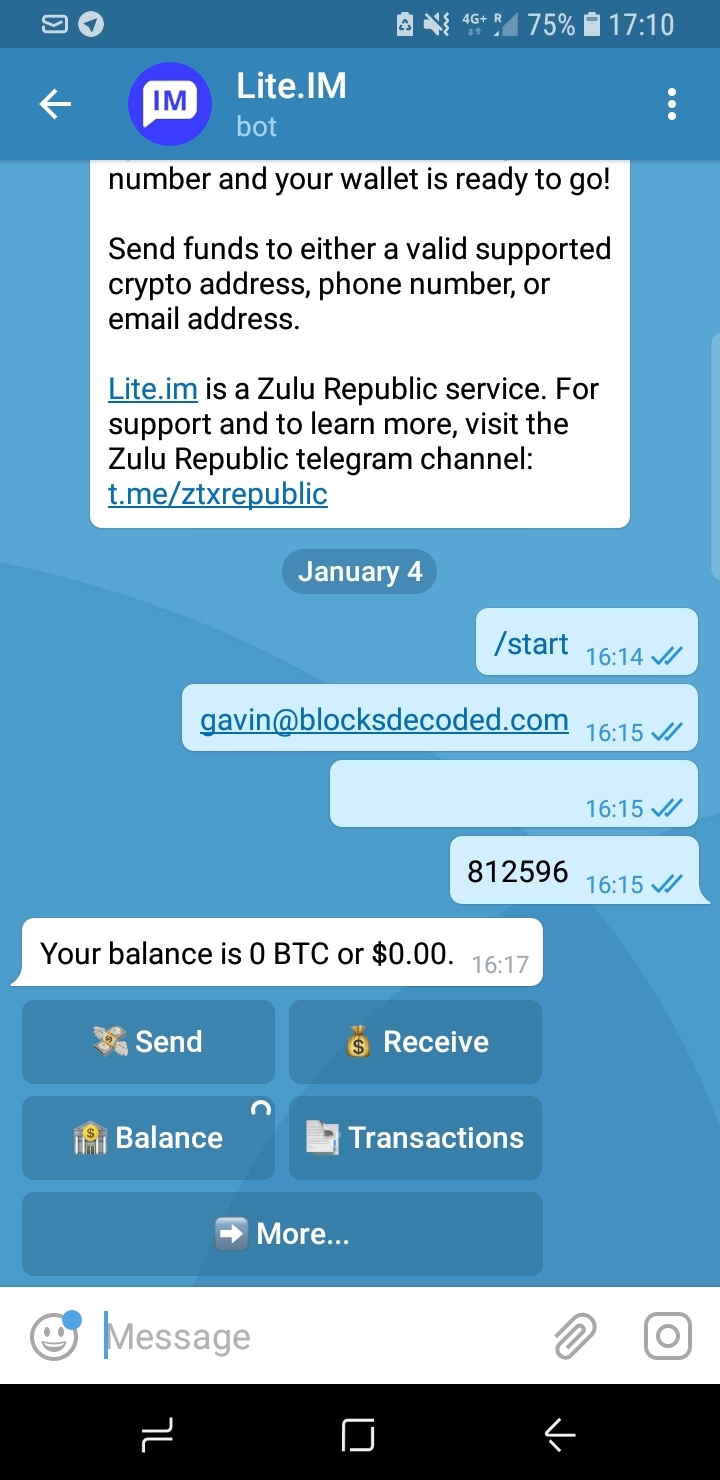Focus the Message input field

click(x=320, y=1337)
